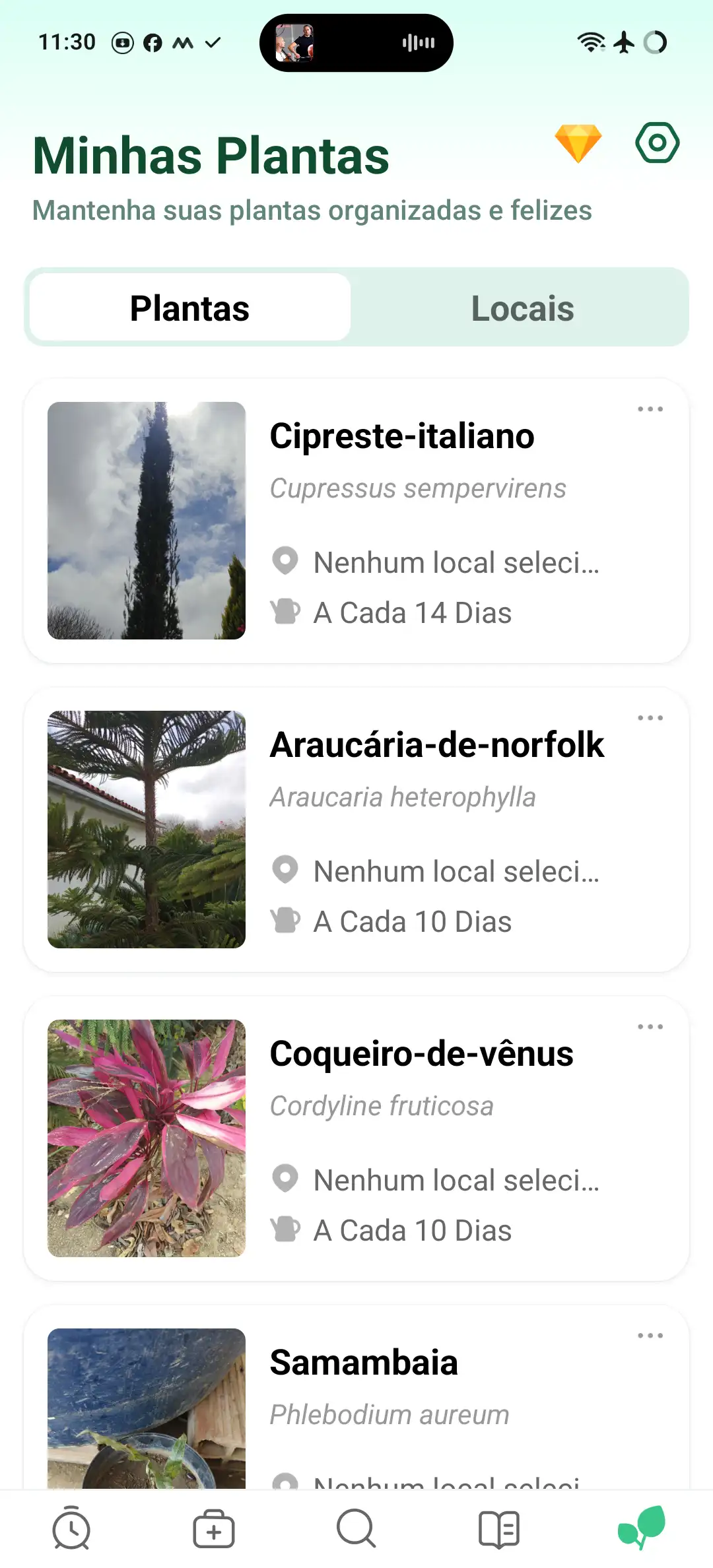This screenshot has width=713, height=1568.
Task: Open more options for Araucária-de-norfolk
Action: click(650, 718)
